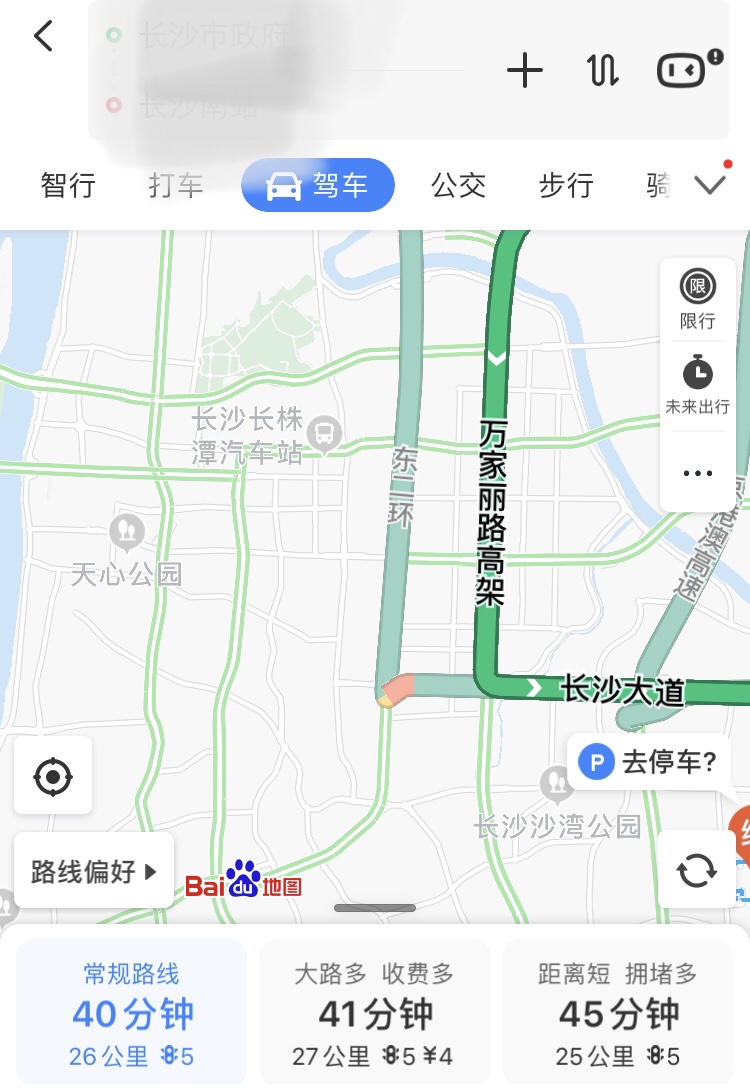This screenshot has height=1089, width=750.
Task: Select the 打车 ride-hailing tab
Action: [176, 184]
